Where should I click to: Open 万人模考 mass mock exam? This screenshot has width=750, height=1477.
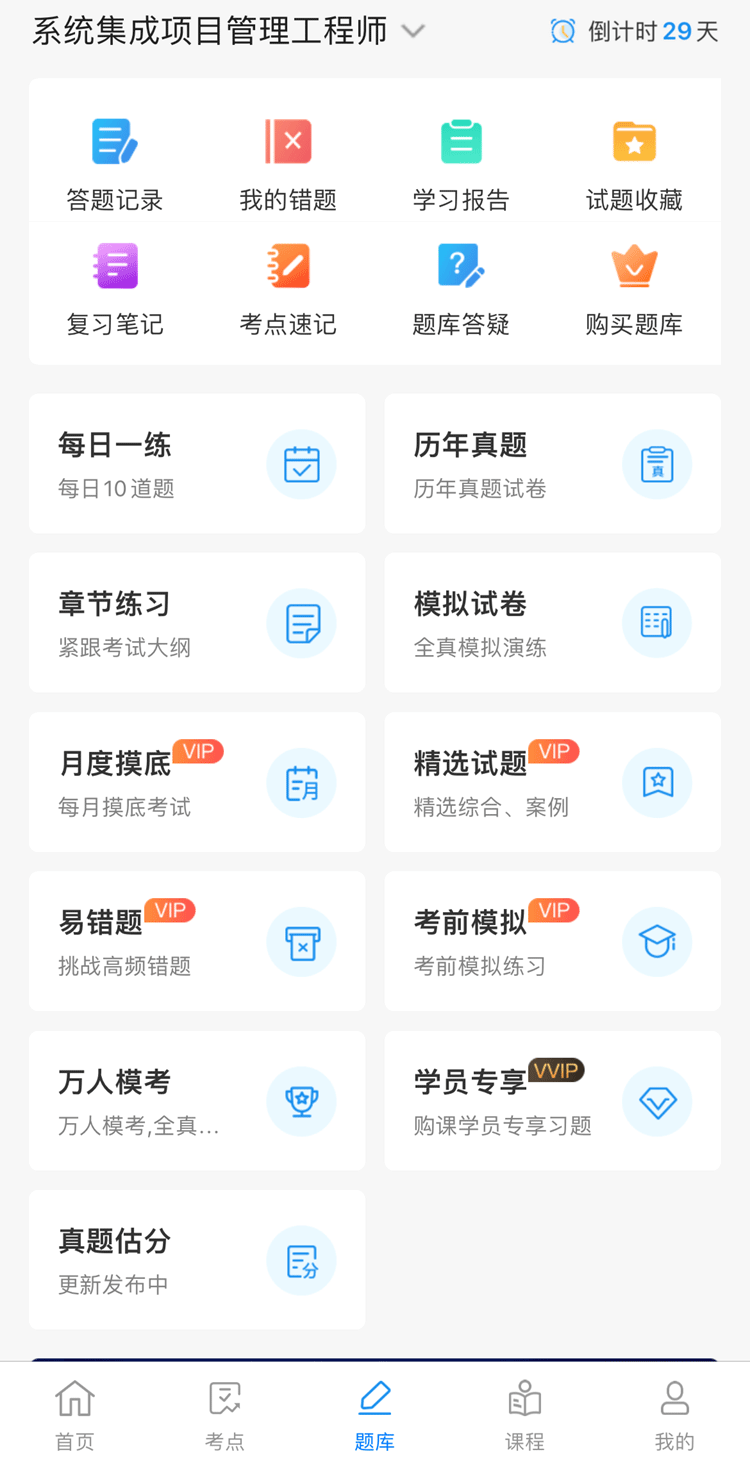pos(197,1100)
